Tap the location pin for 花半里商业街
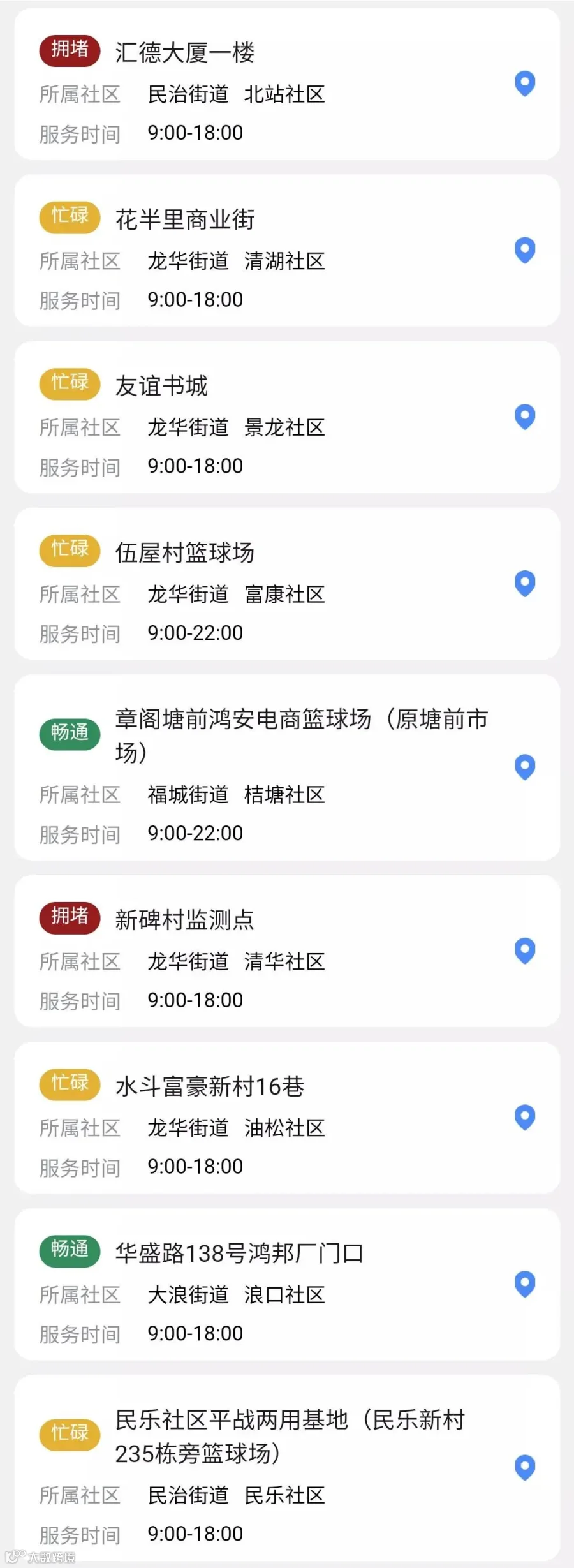 [x=525, y=250]
